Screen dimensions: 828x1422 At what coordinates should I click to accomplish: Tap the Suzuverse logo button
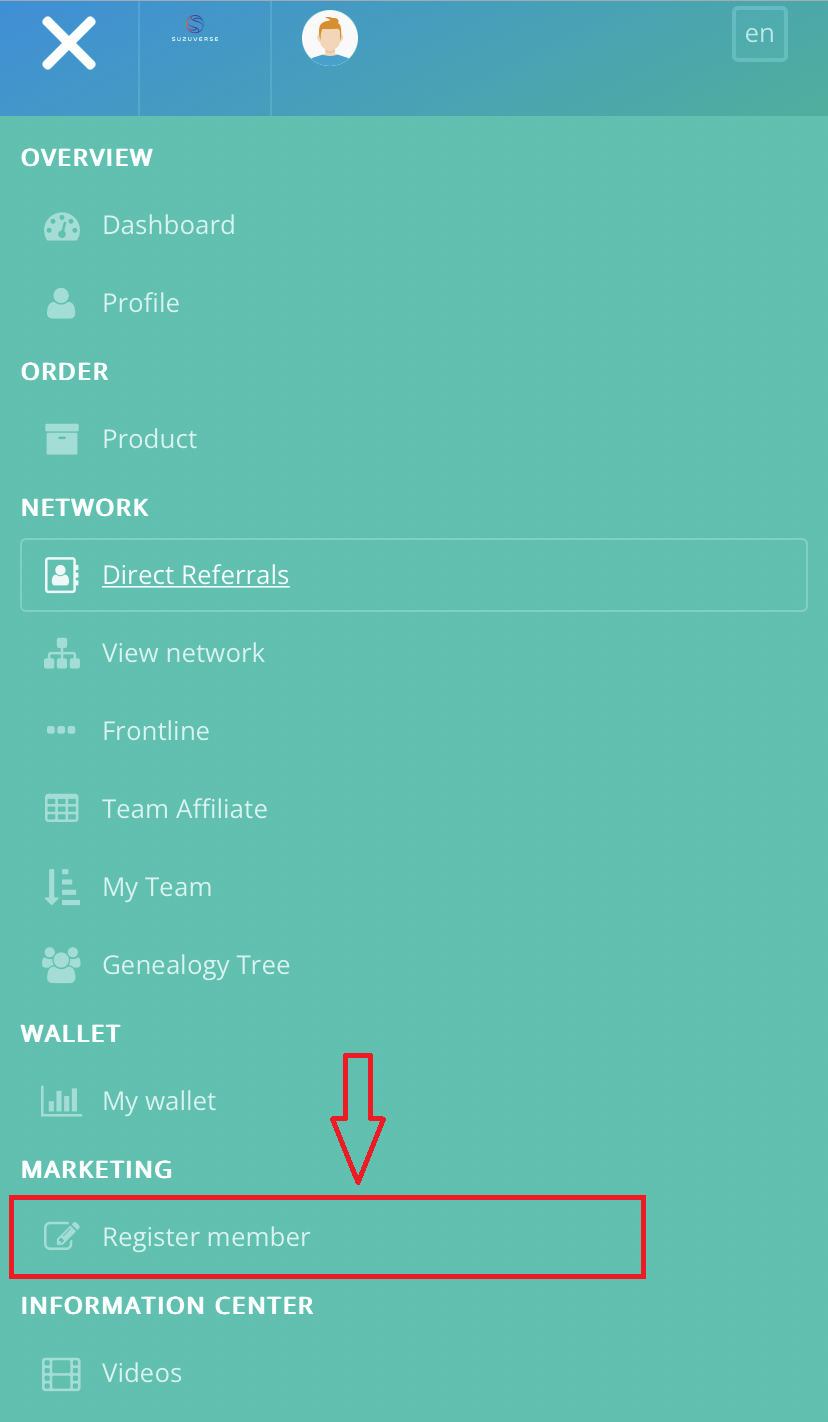click(x=195, y=30)
